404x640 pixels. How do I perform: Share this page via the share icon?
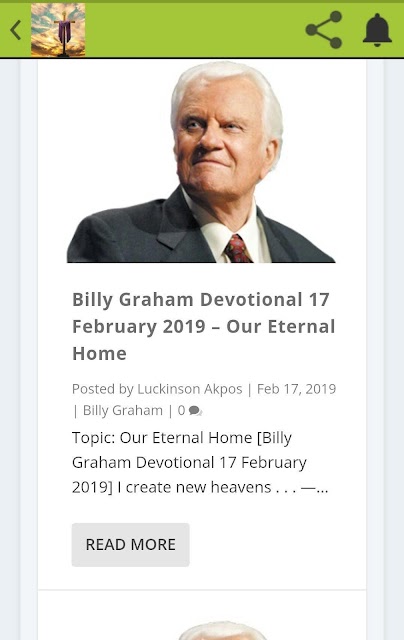(x=324, y=30)
